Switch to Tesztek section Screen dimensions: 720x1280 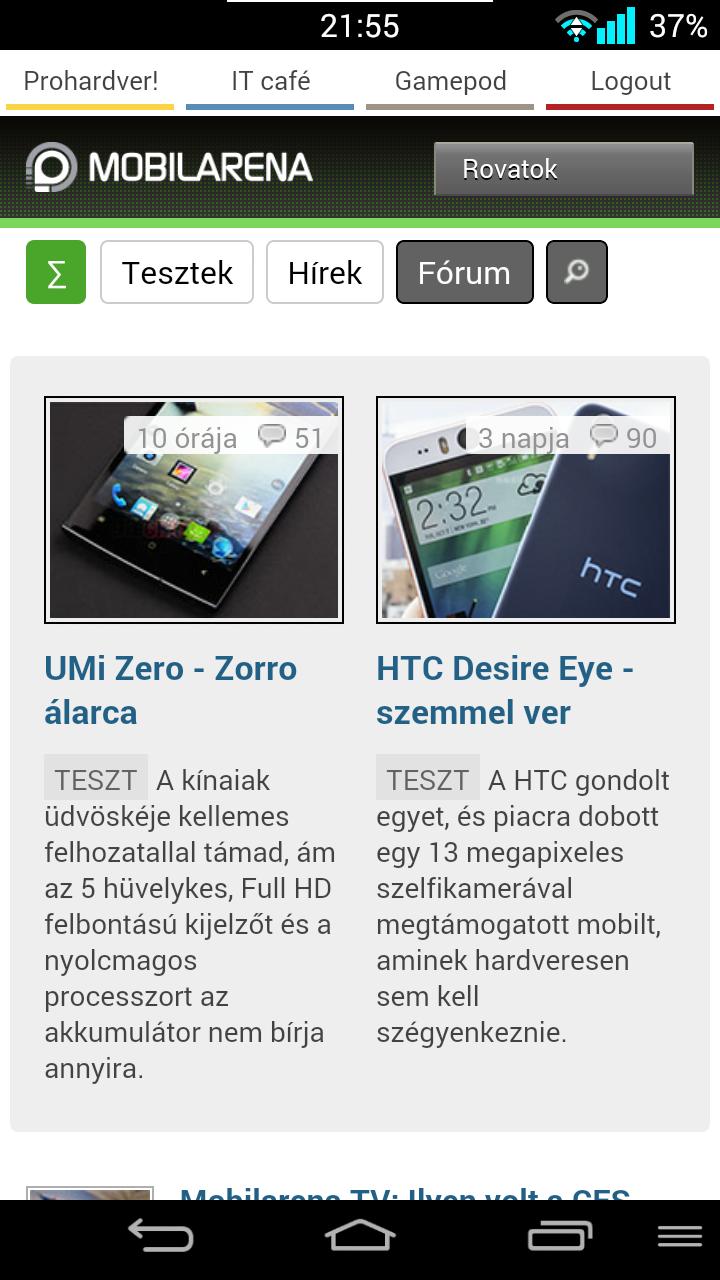click(177, 272)
